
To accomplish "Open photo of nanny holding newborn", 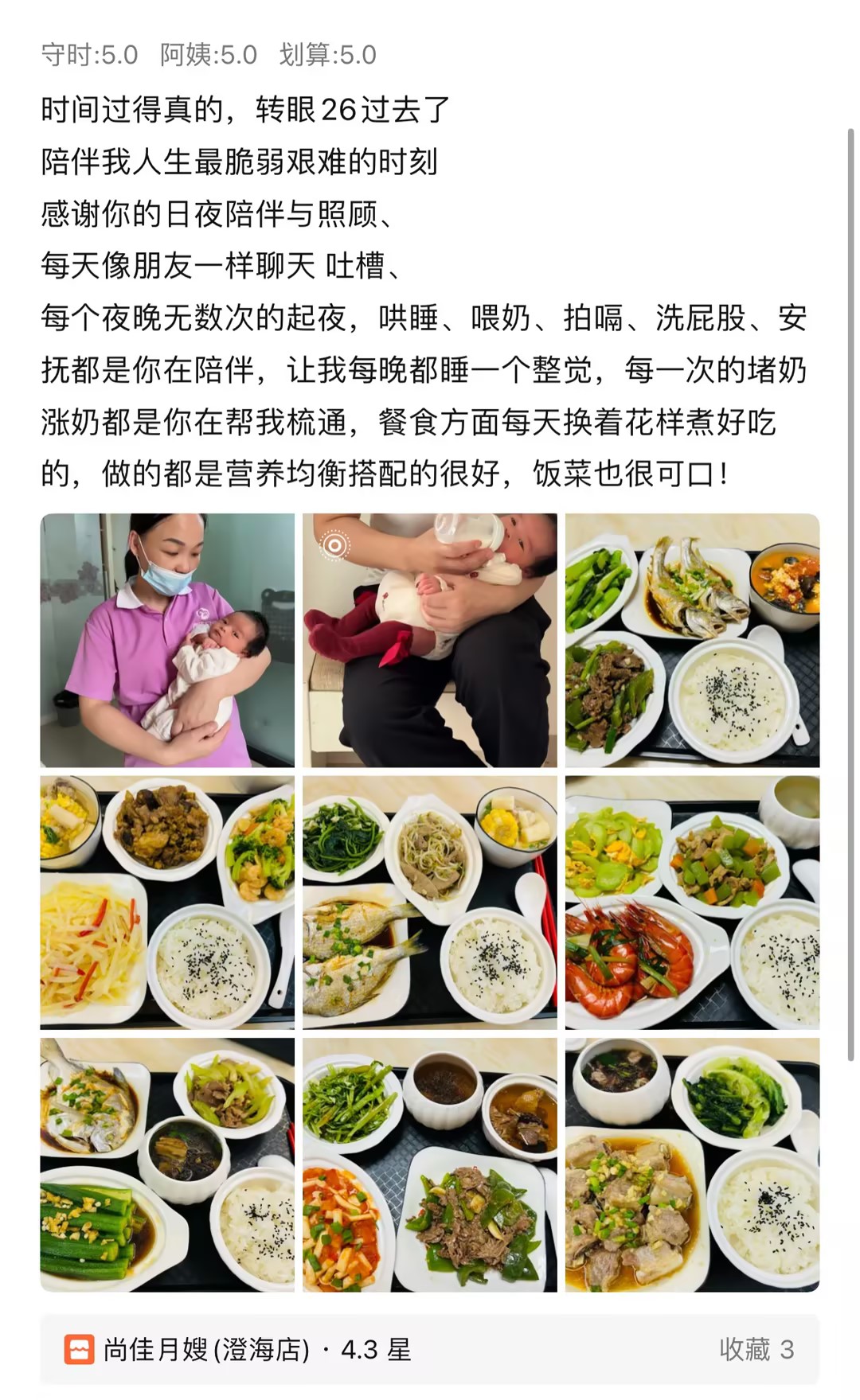I will (167, 640).
